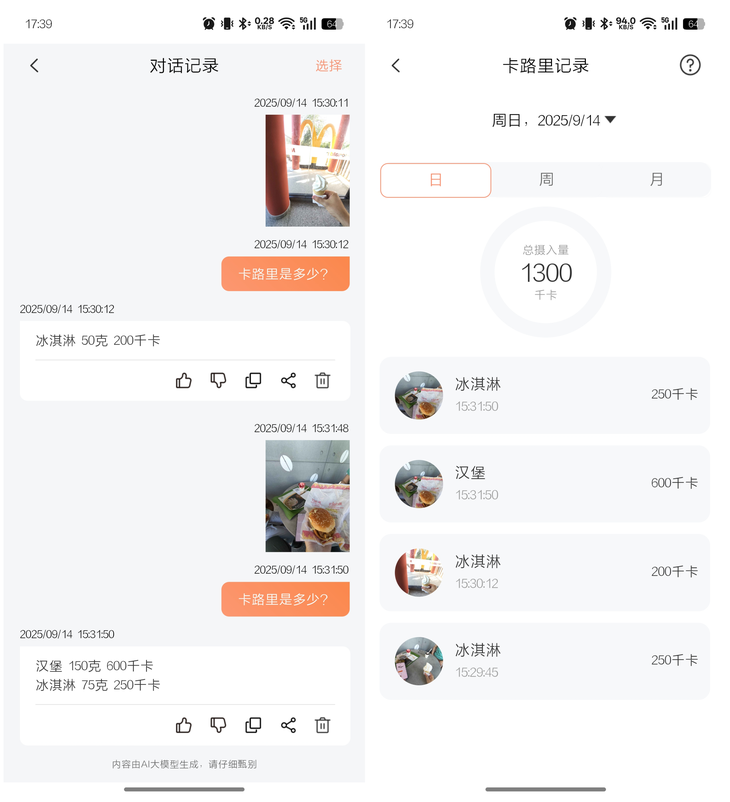Open the 冰淇淋 record at 15:30:12
The height and width of the screenshot is (802, 730).
point(545,572)
